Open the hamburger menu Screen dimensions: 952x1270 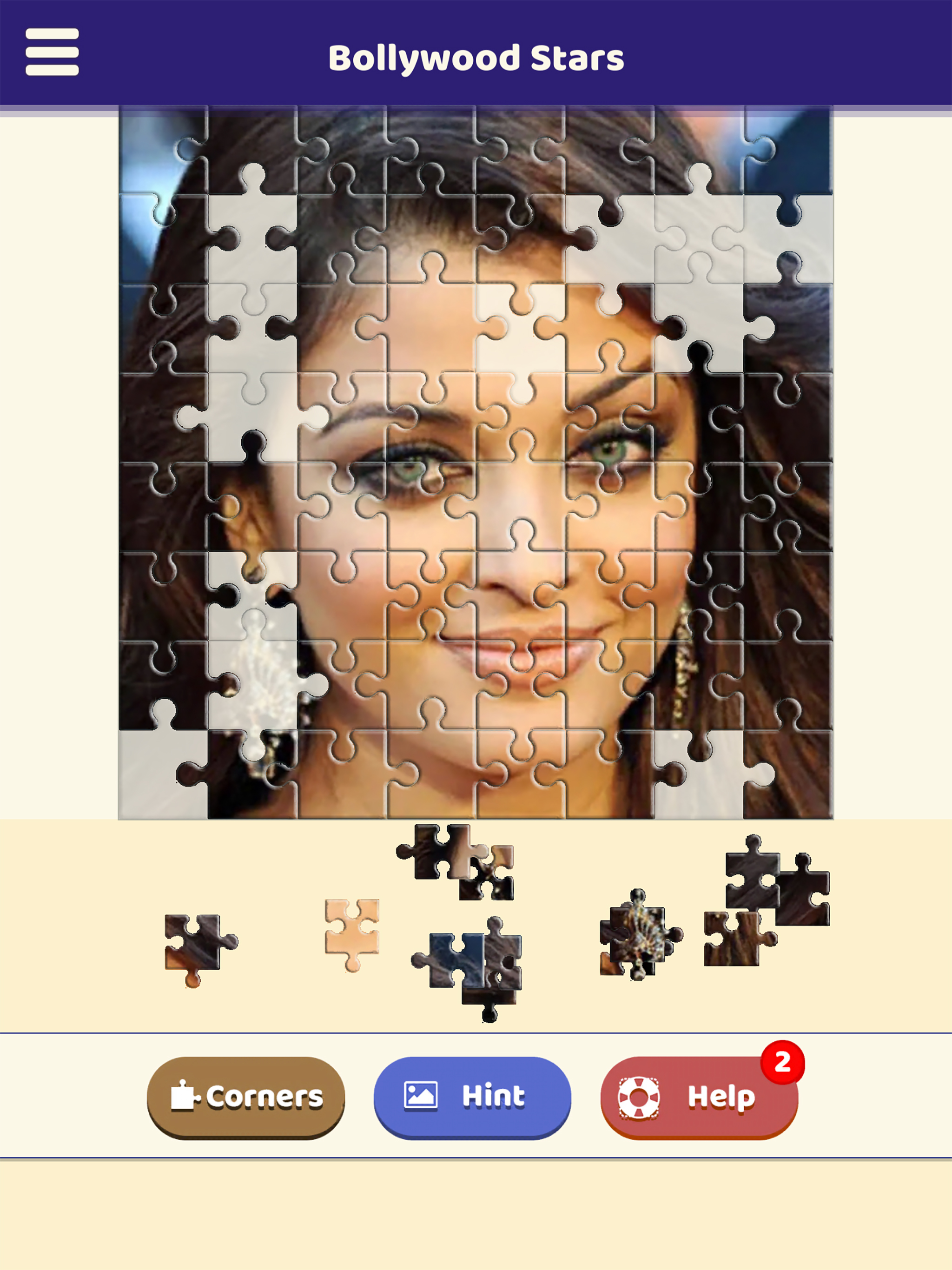click(x=52, y=52)
